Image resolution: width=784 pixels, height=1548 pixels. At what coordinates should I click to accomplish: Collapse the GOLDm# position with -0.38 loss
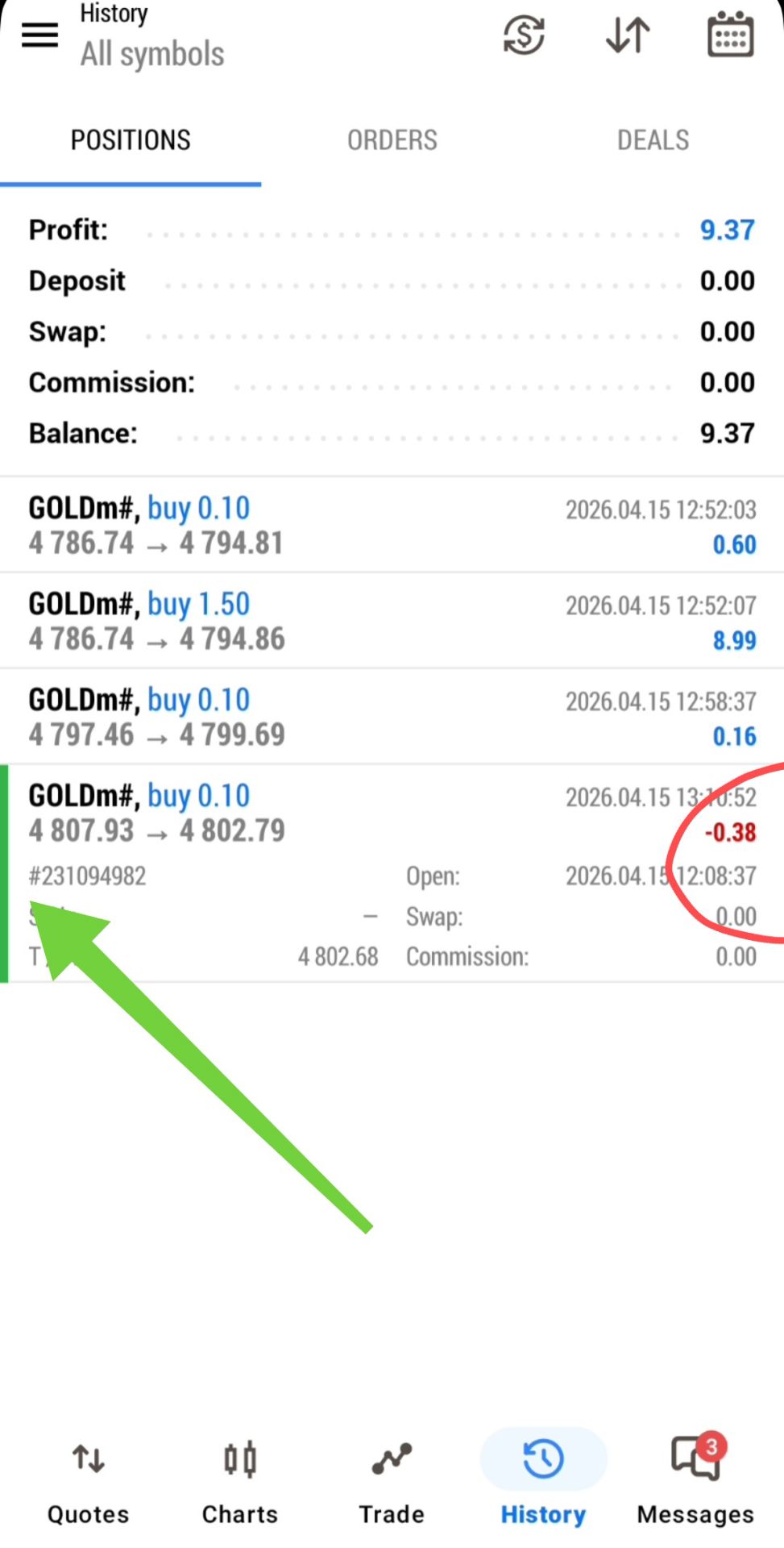point(392,813)
